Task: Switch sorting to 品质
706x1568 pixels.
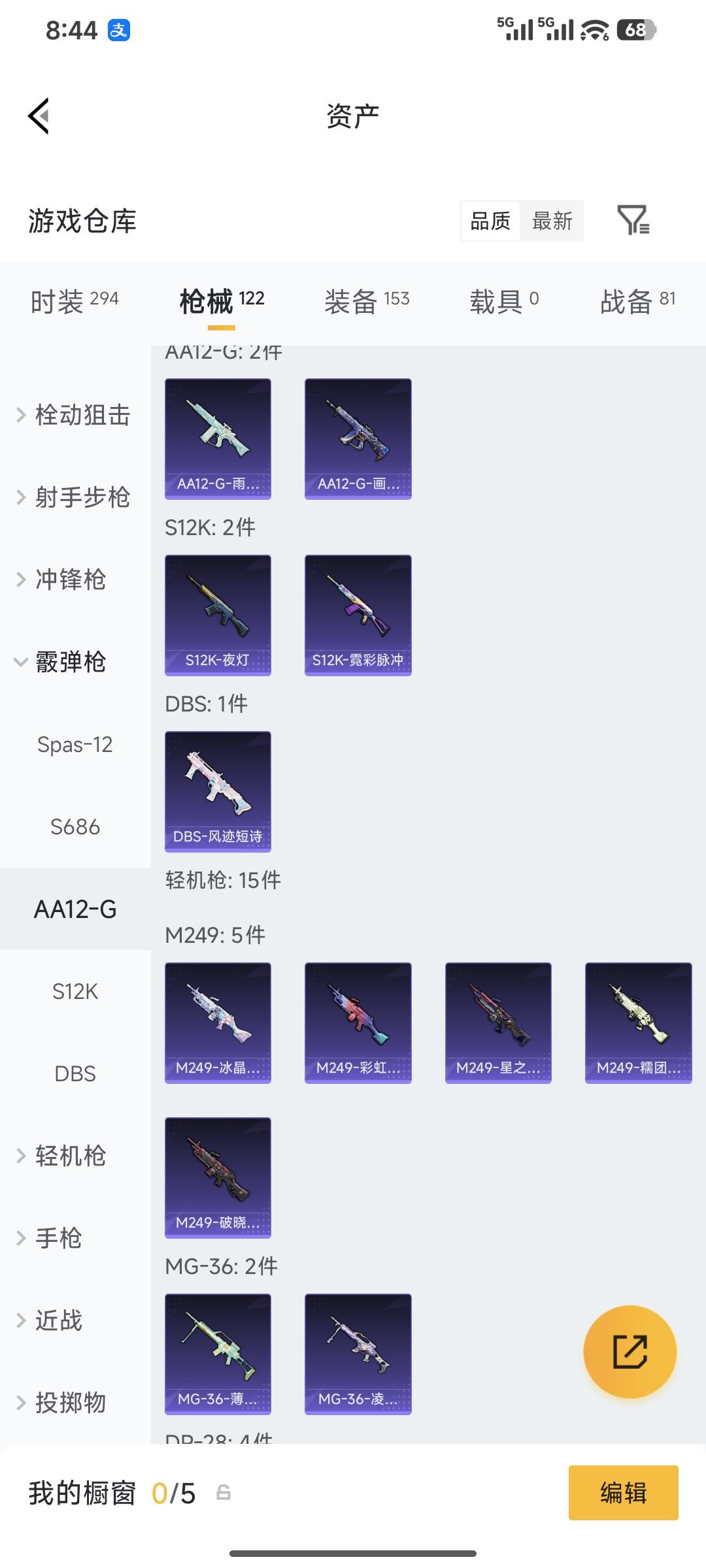Action: click(x=490, y=221)
